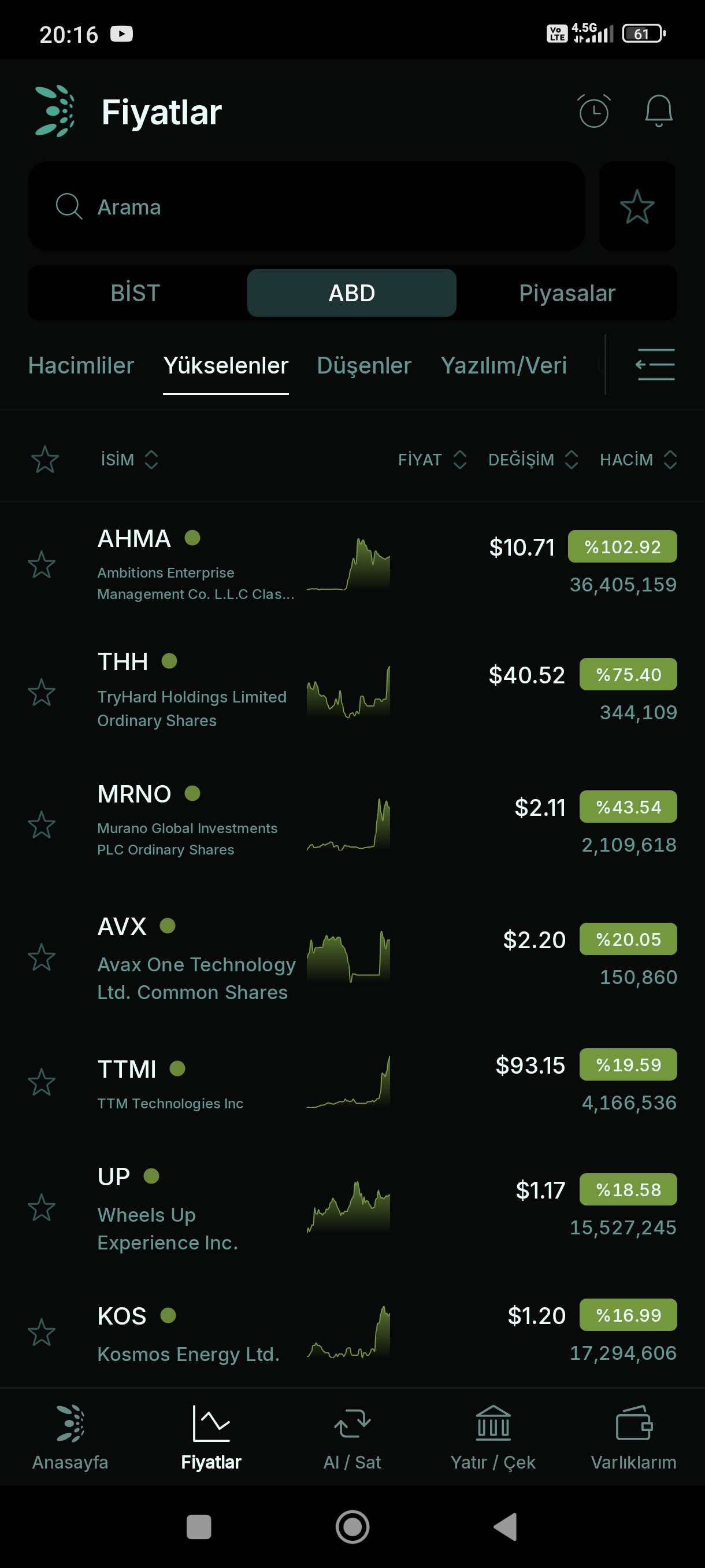Sort the list by DEĞİŞİM

[x=533, y=460]
